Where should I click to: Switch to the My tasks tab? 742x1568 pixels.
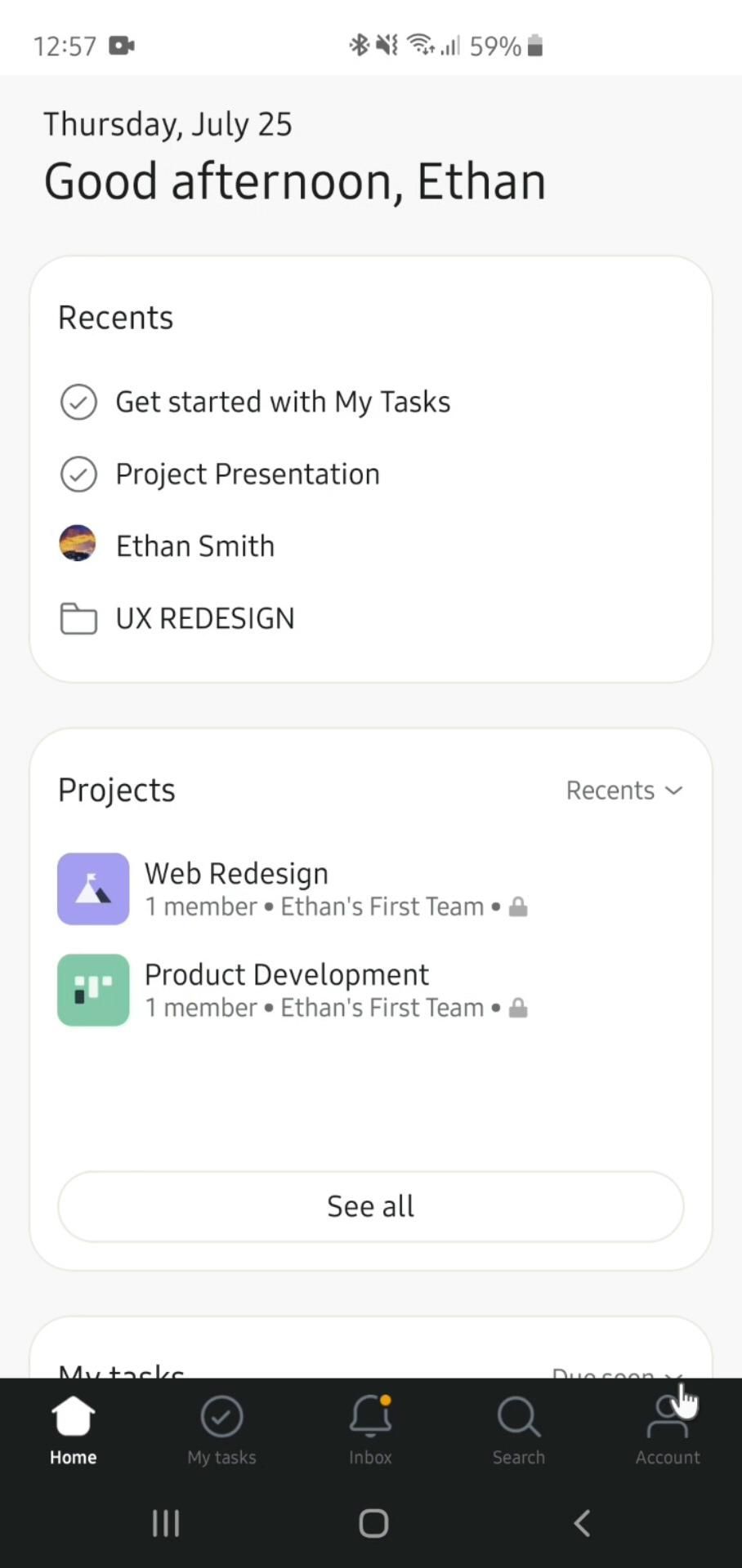(221, 1429)
